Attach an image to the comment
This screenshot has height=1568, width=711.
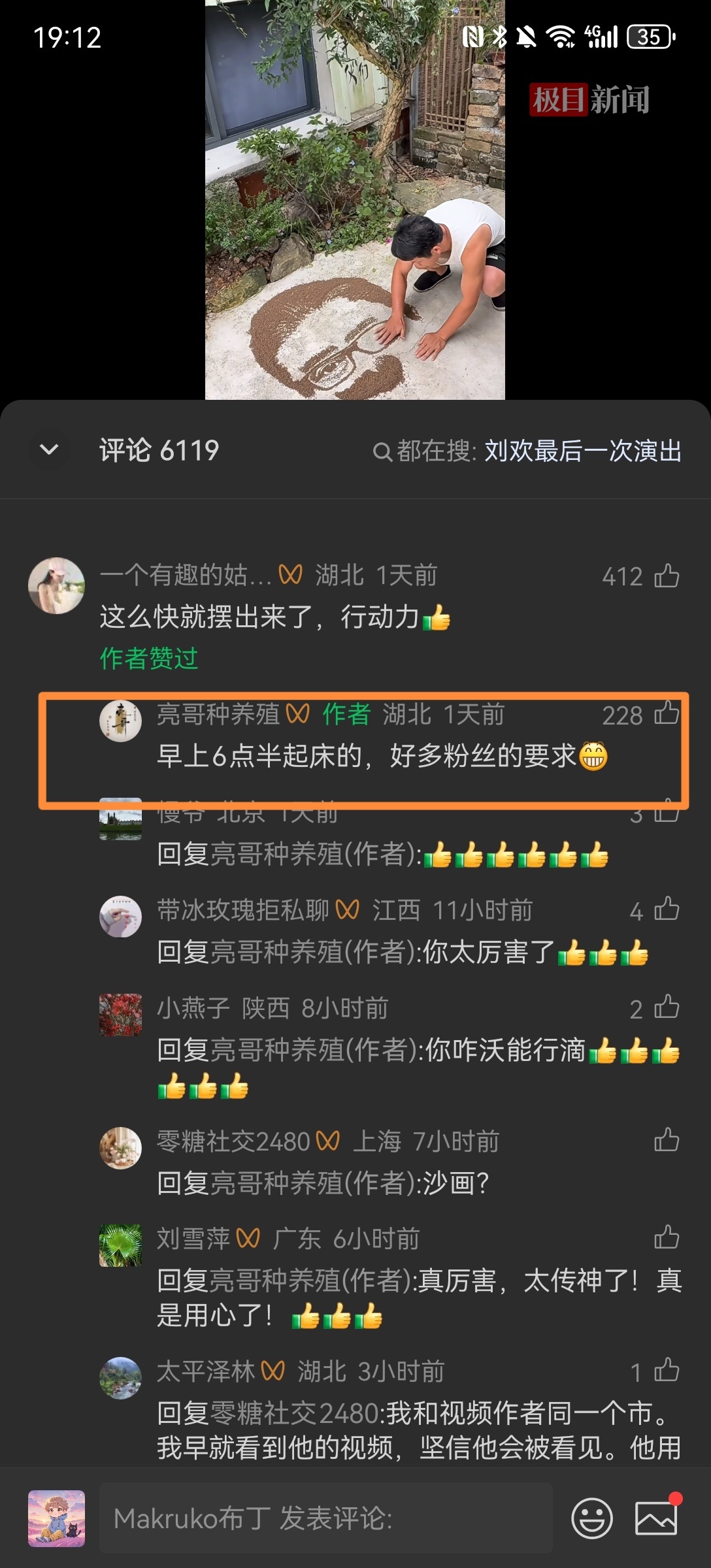pyautogui.click(x=656, y=1517)
